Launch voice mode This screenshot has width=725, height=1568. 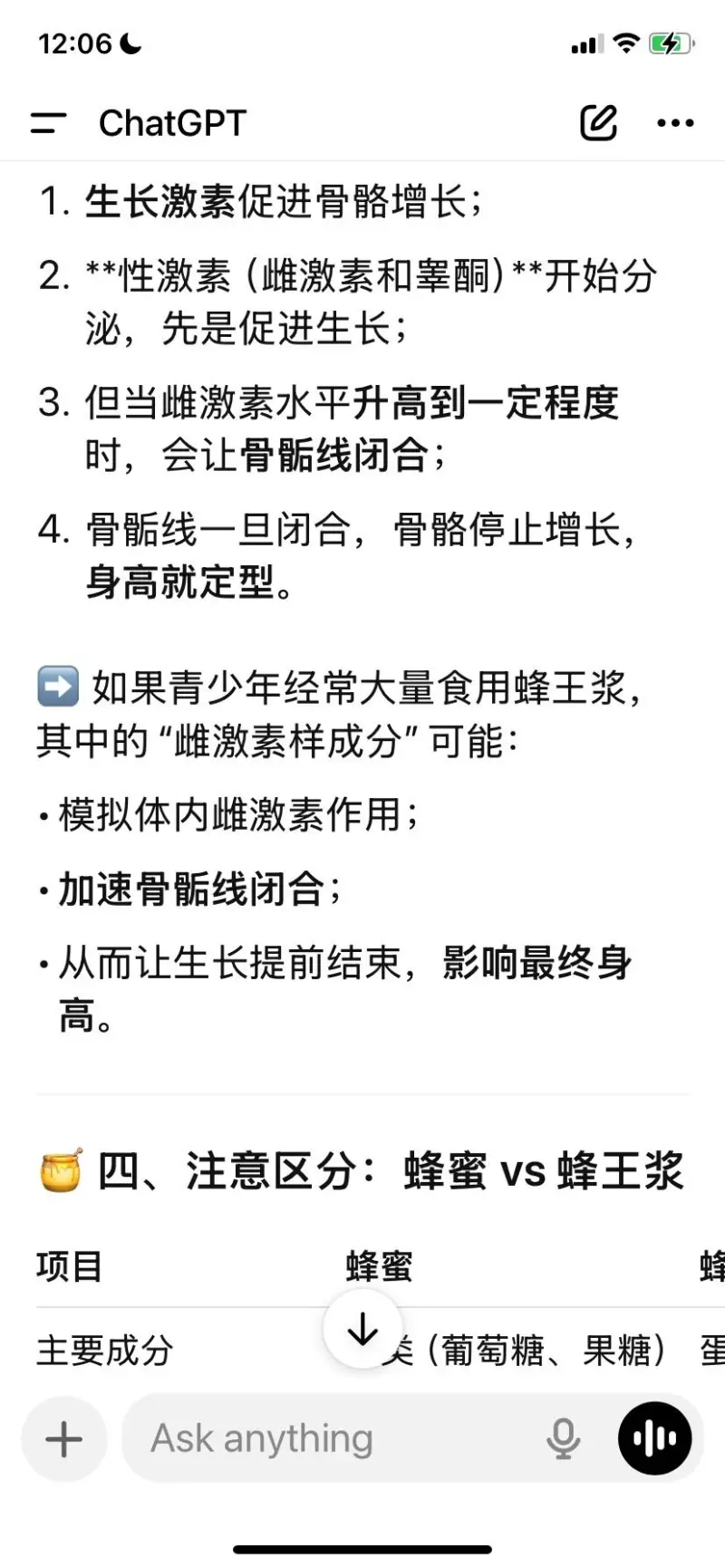click(654, 1438)
